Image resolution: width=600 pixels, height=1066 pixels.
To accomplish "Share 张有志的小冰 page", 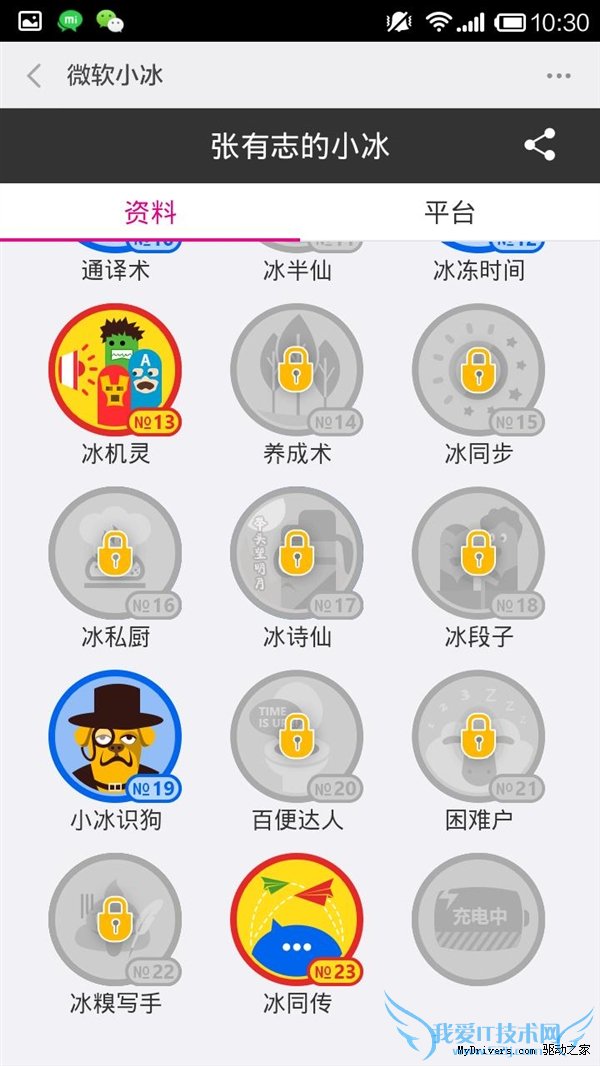I will point(540,145).
